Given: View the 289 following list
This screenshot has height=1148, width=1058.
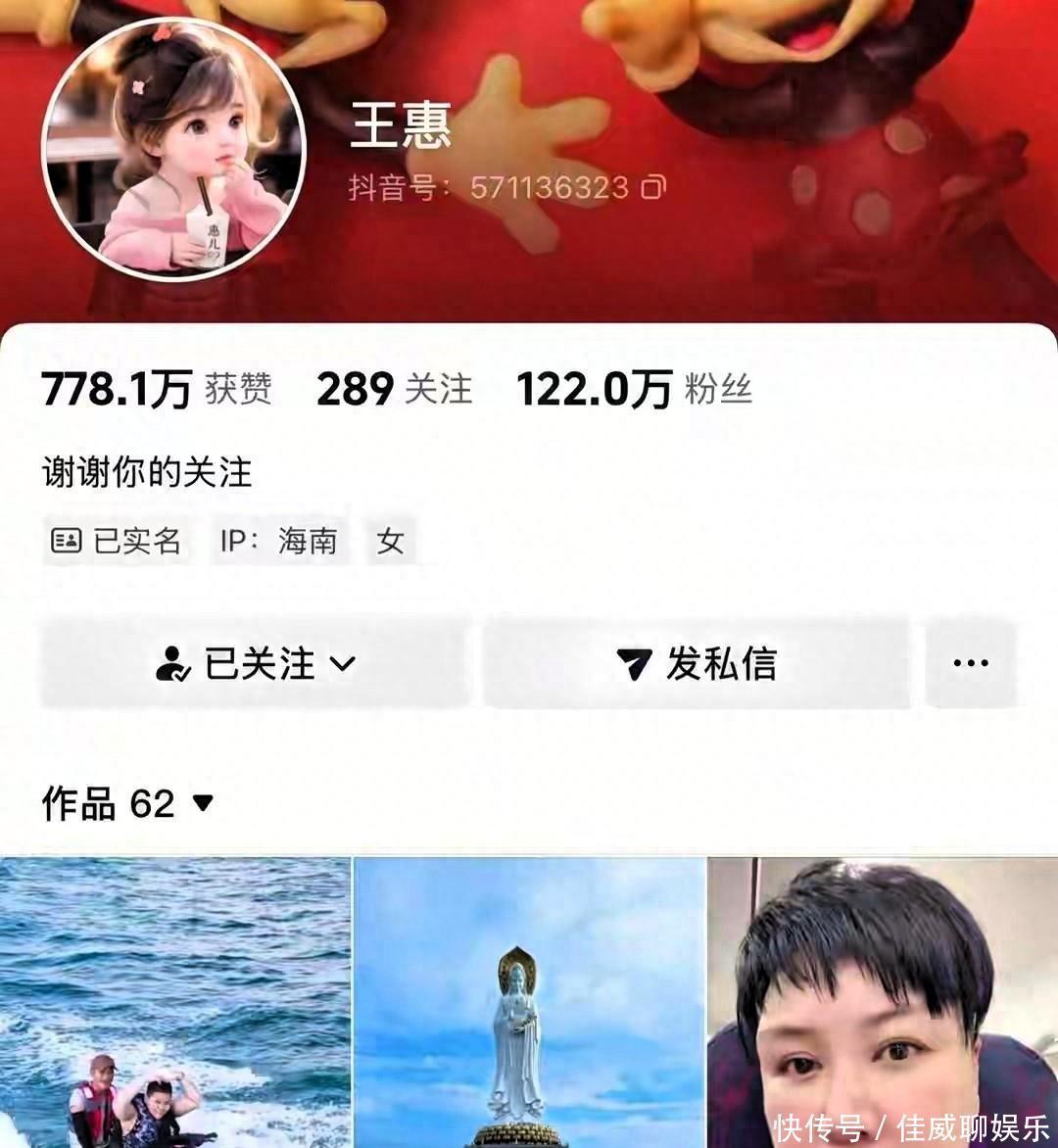Looking at the screenshot, I should click(x=394, y=389).
